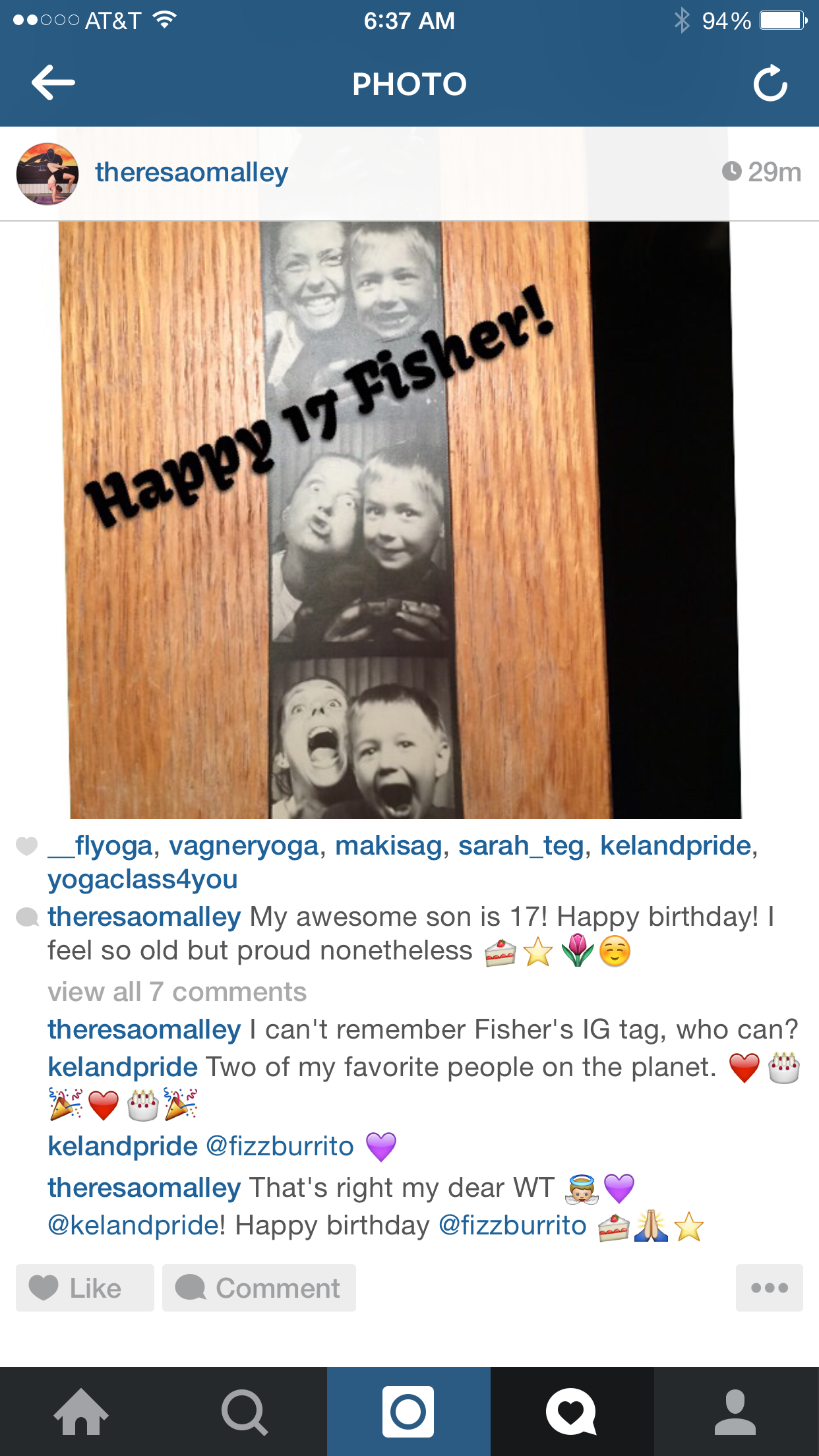Open the @fizzburrito mention in kelandpride's comment

click(x=280, y=1147)
